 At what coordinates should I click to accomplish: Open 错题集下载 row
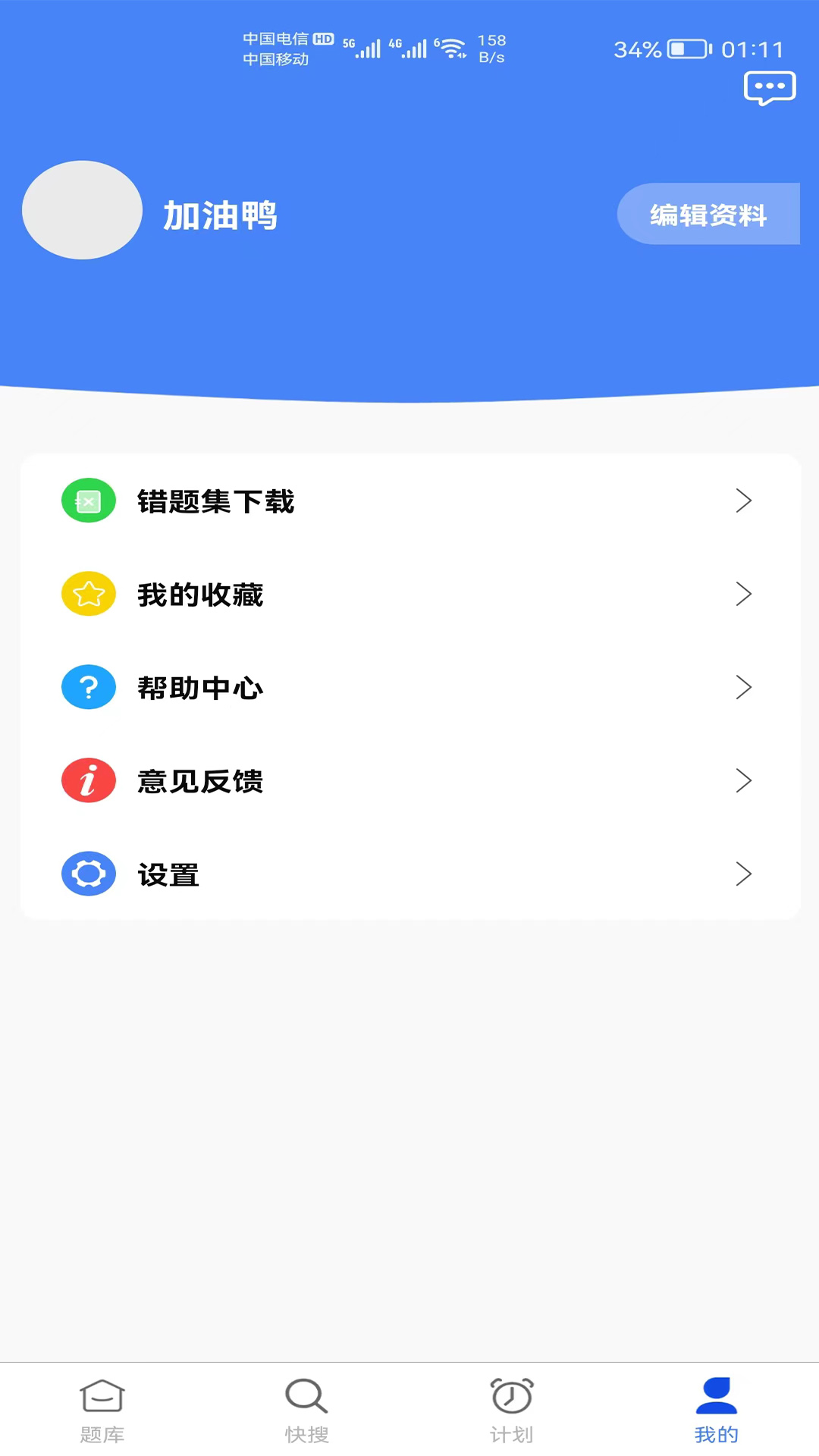pyautogui.click(x=409, y=501)
